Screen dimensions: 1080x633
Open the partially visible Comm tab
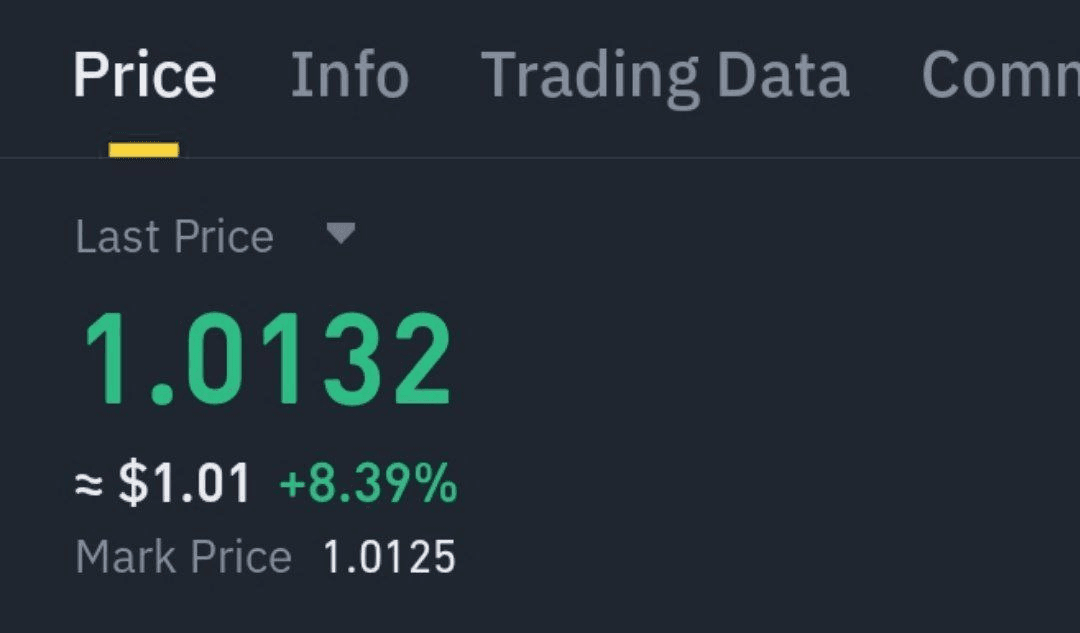click(x=1000, y=76)
